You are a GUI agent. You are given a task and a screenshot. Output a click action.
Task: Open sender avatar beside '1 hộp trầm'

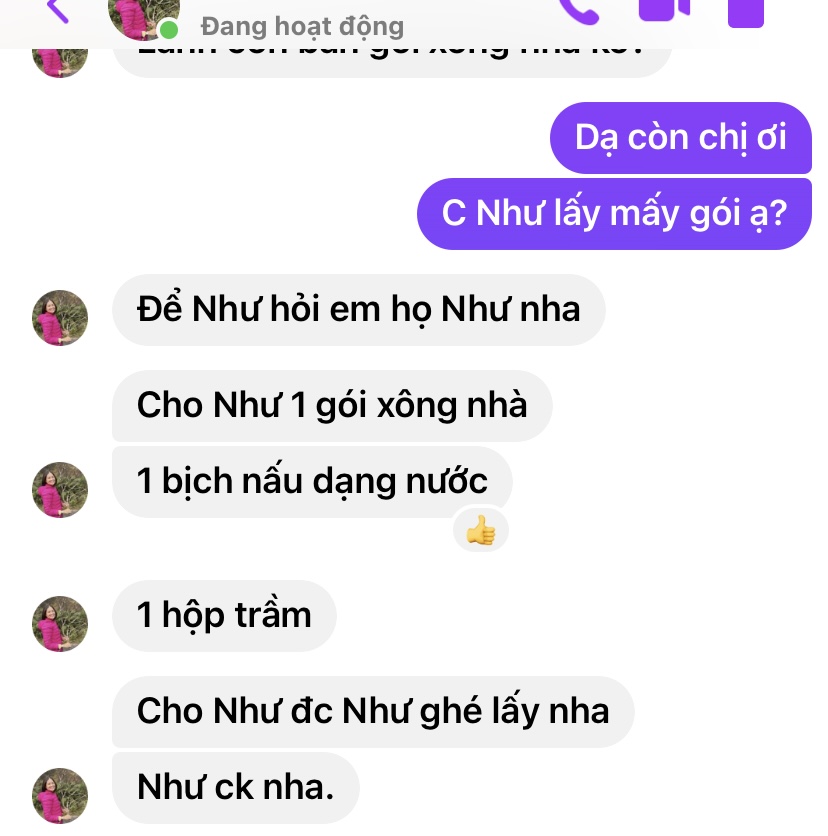tap(61, 624)
